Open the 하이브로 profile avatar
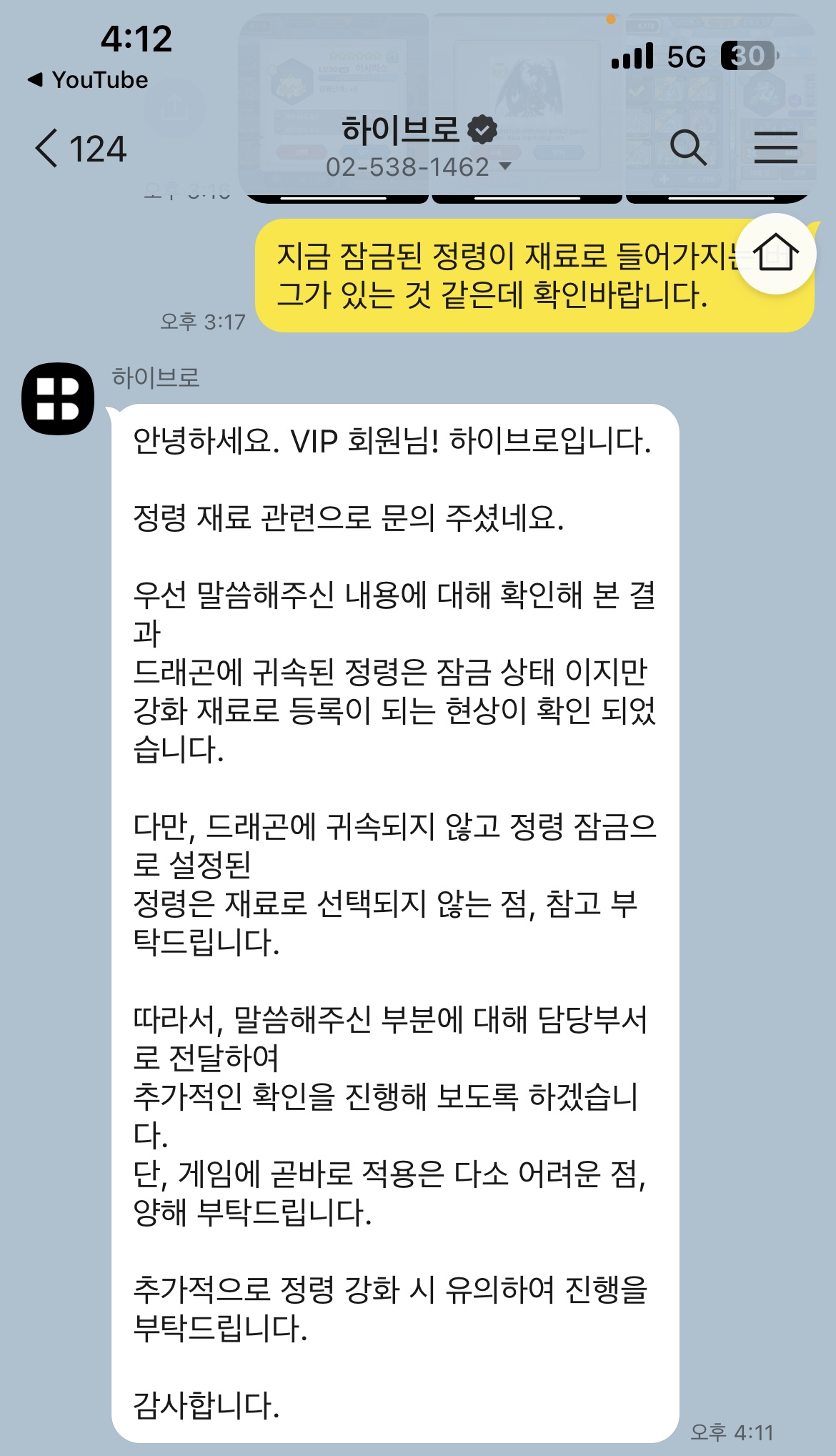Image resolution: width=836 pixels, height=1456 pixels. pyautogui.click(x=58, y=399)
